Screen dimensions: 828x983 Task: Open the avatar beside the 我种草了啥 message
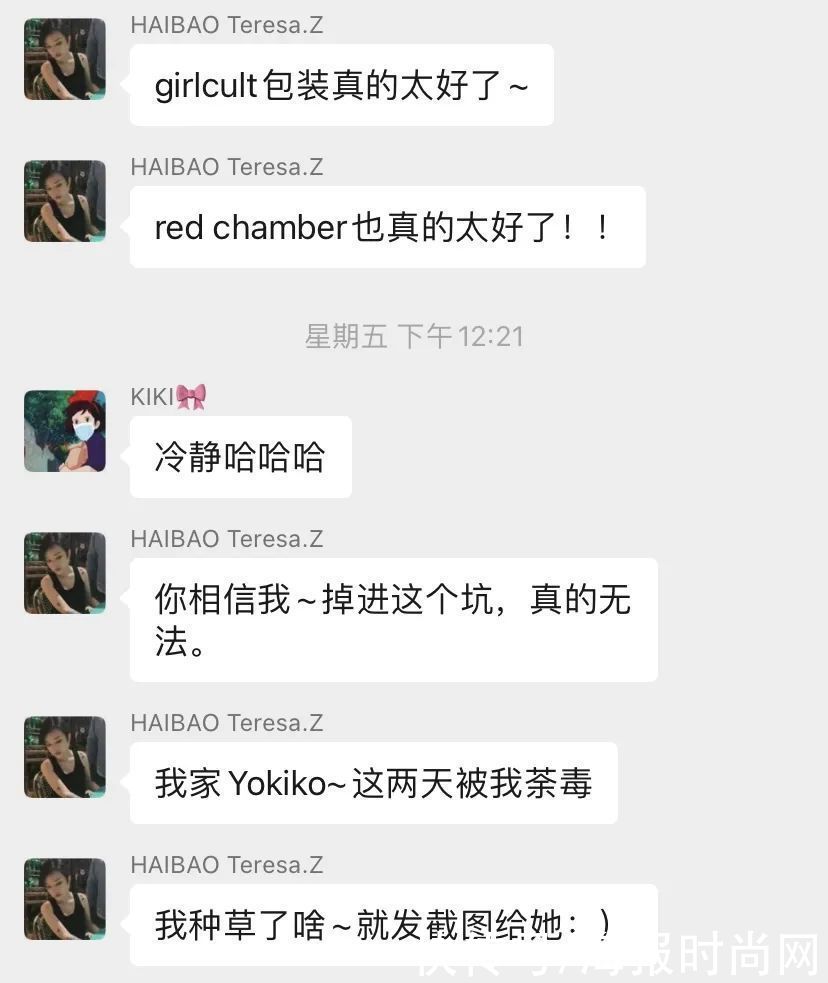pos(65,899)
